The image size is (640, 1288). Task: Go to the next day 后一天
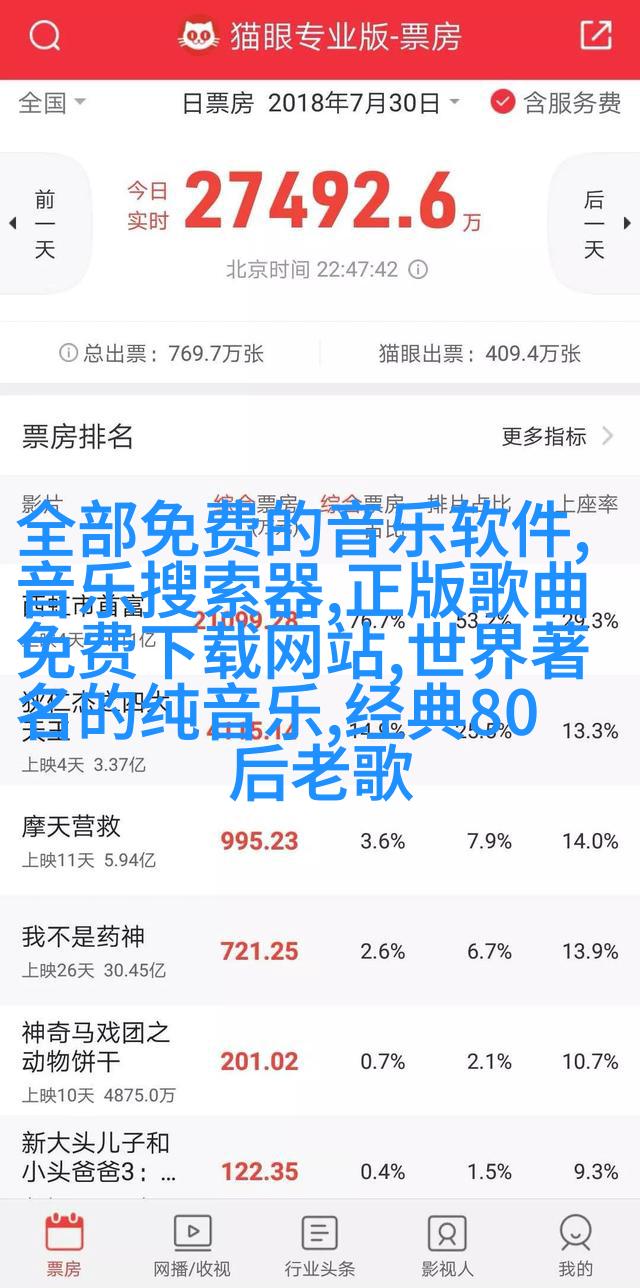click(x=598, y=224)
